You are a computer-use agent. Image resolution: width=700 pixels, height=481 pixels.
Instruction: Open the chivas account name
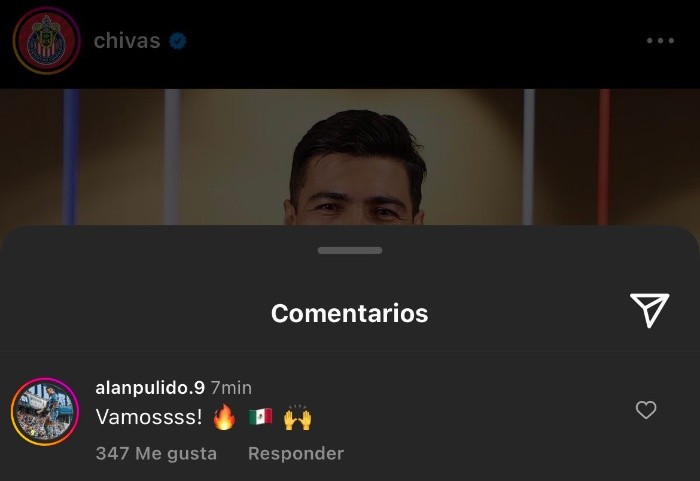click(126, 41)
